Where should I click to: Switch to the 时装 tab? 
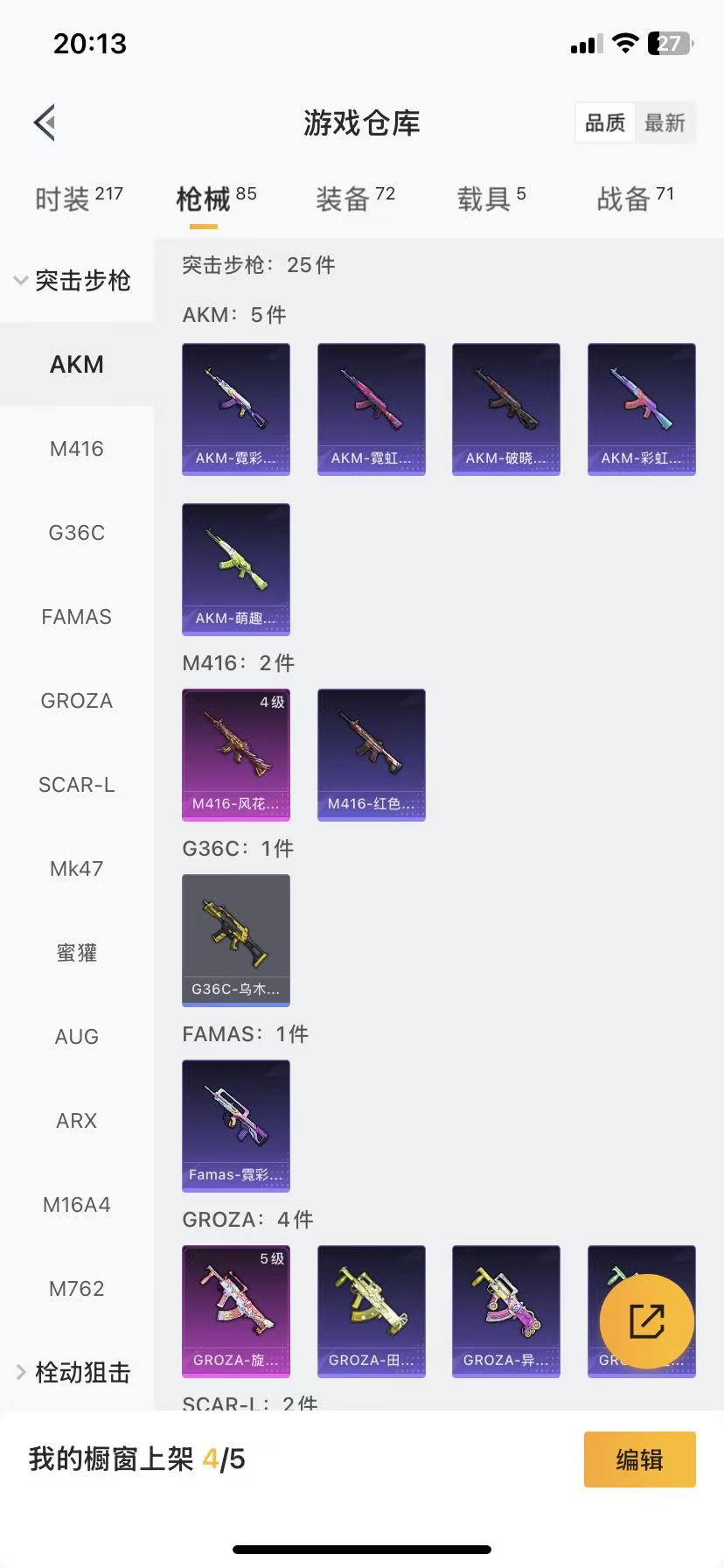(79, 199)
